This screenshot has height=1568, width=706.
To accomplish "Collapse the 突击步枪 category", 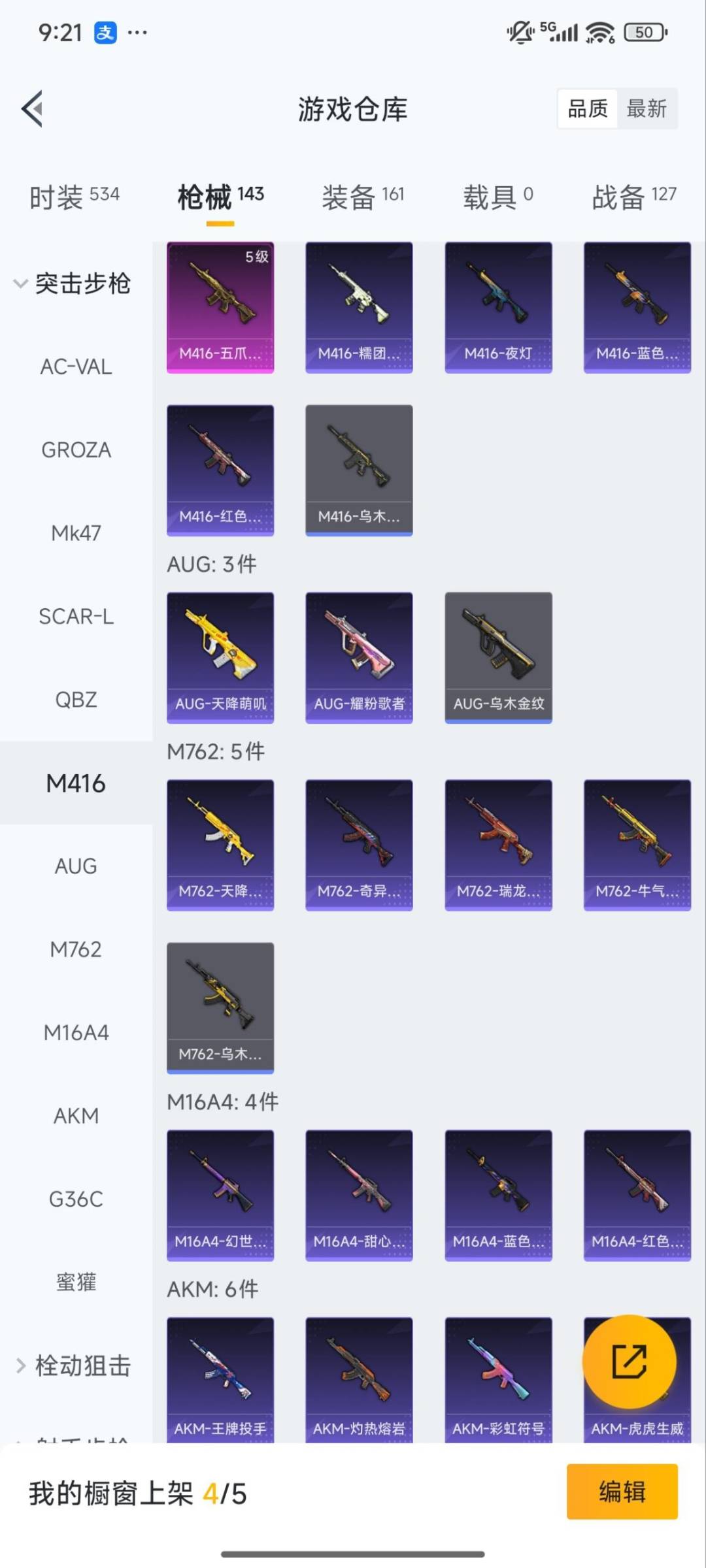I will click(72, 284).
